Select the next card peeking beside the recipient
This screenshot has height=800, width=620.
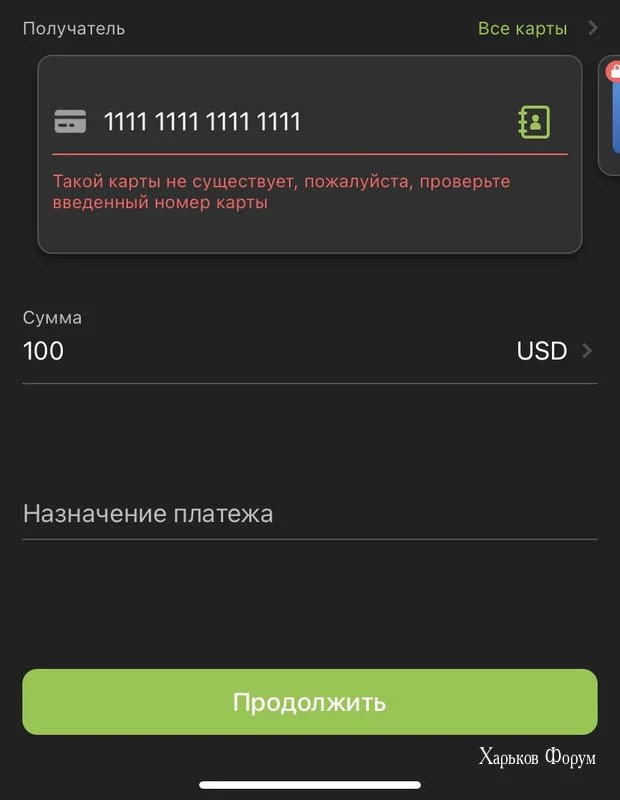610,115
